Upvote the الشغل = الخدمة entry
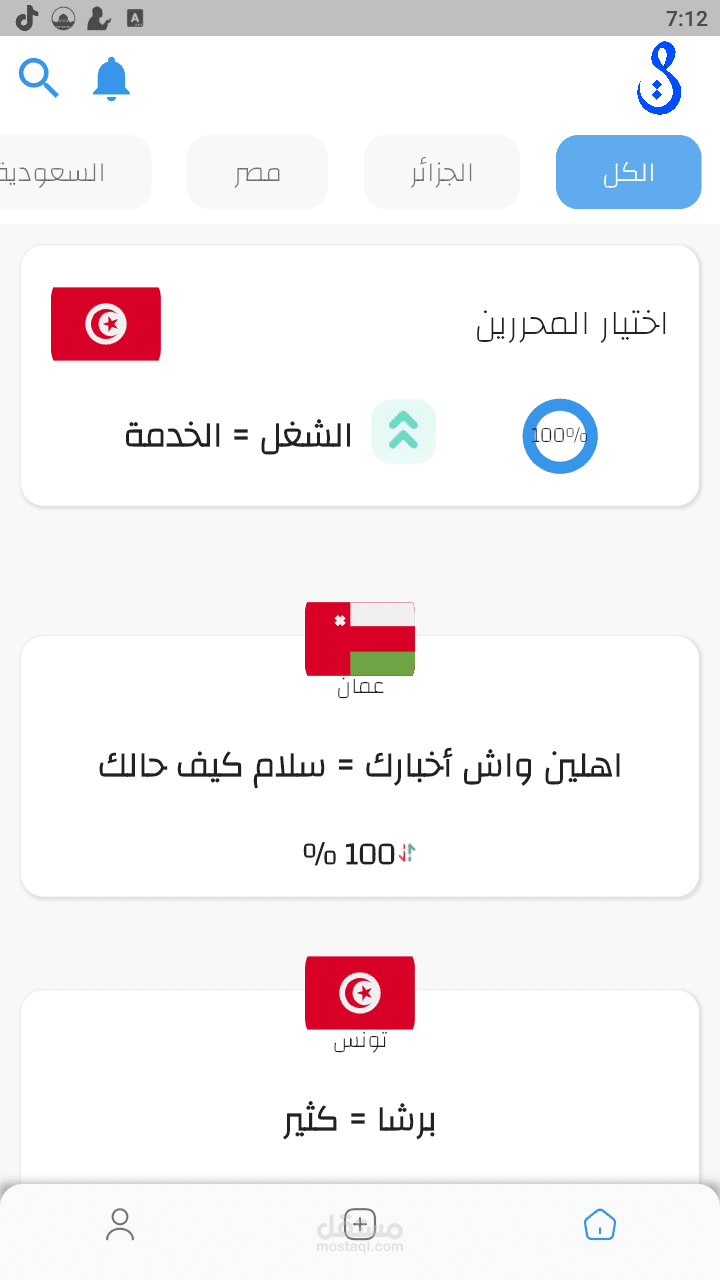The width and height of the screenshot is (720, 1280). [403, 431]
